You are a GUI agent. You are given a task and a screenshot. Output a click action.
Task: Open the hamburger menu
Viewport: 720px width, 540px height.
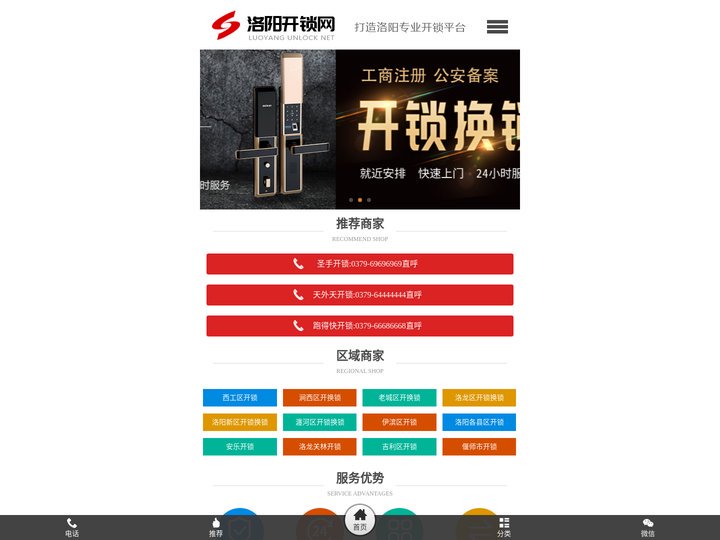(x=497, y=27)
